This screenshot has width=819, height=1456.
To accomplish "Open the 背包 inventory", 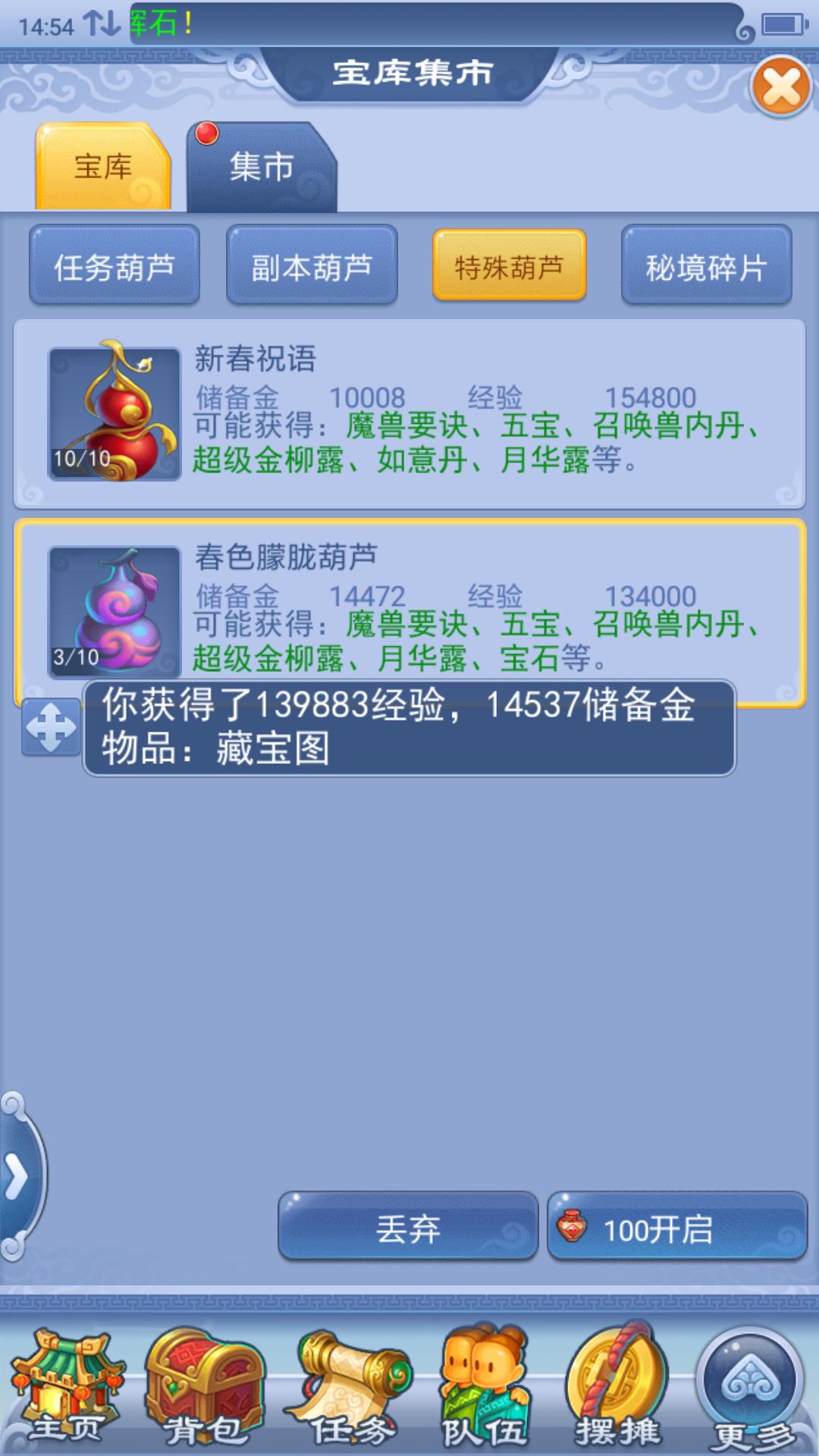I will pyautogui.click(x=205, y=1389).
